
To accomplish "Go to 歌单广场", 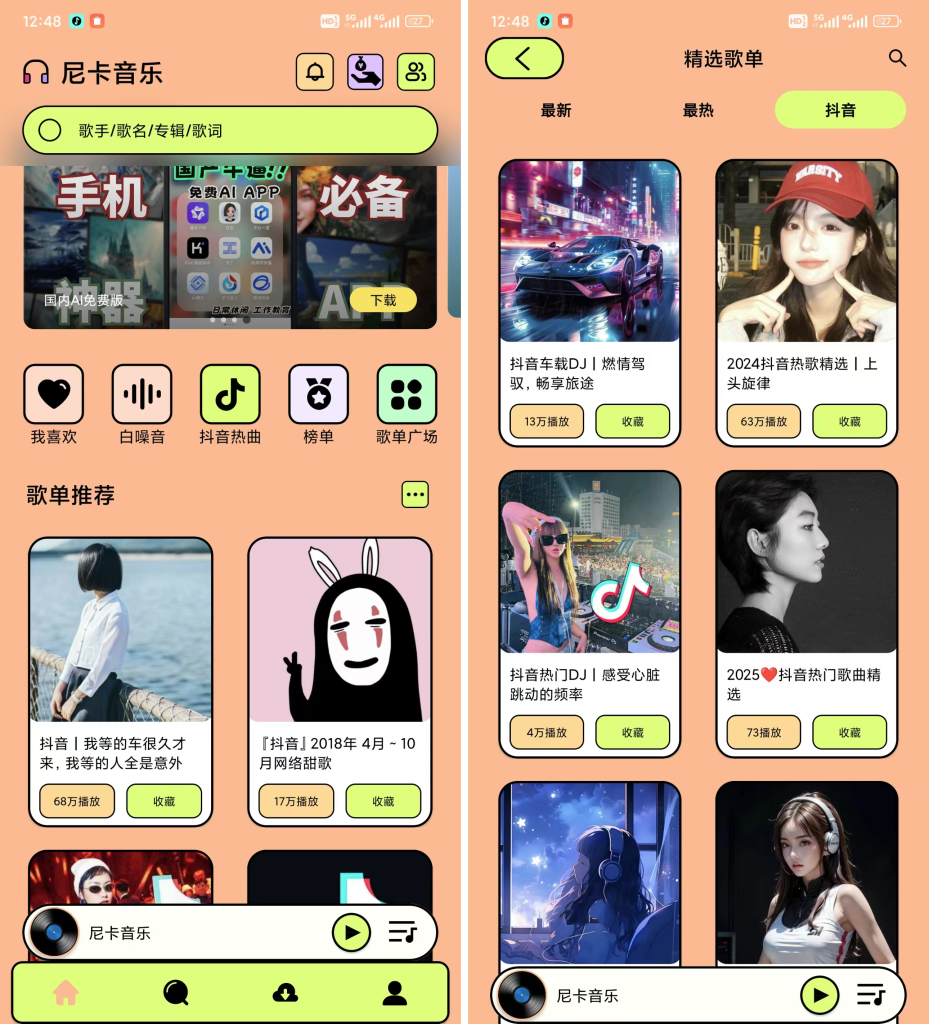I will [406, 394].
